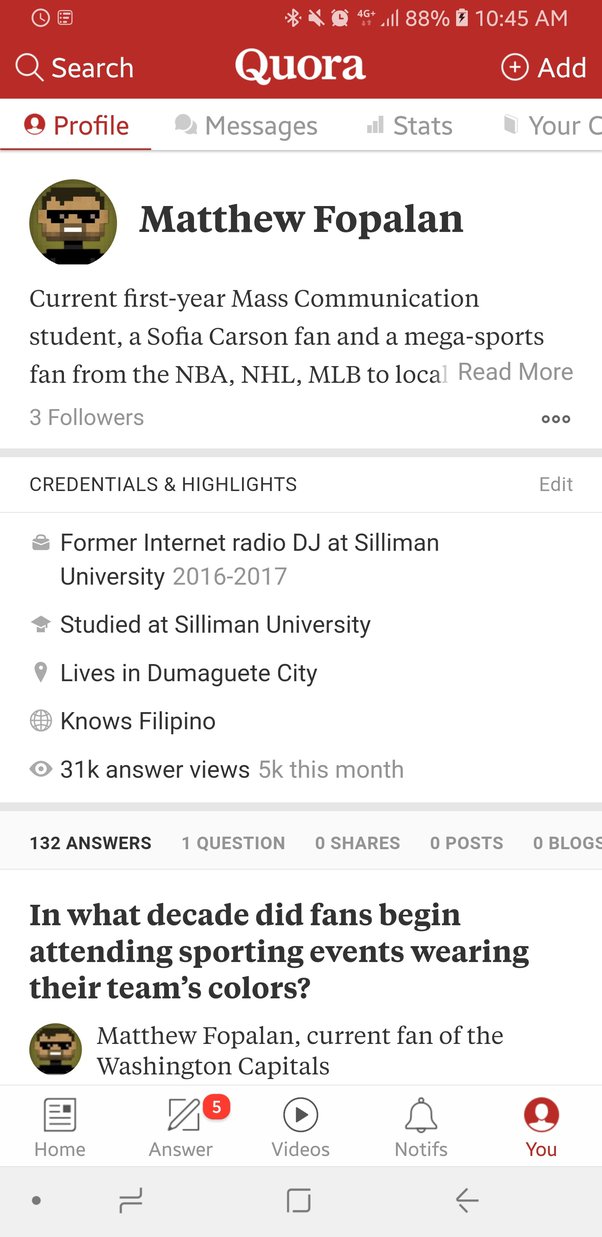602x1237 pixels.
Task: Switch to the Stats tab
Action: tap(410, 126)
